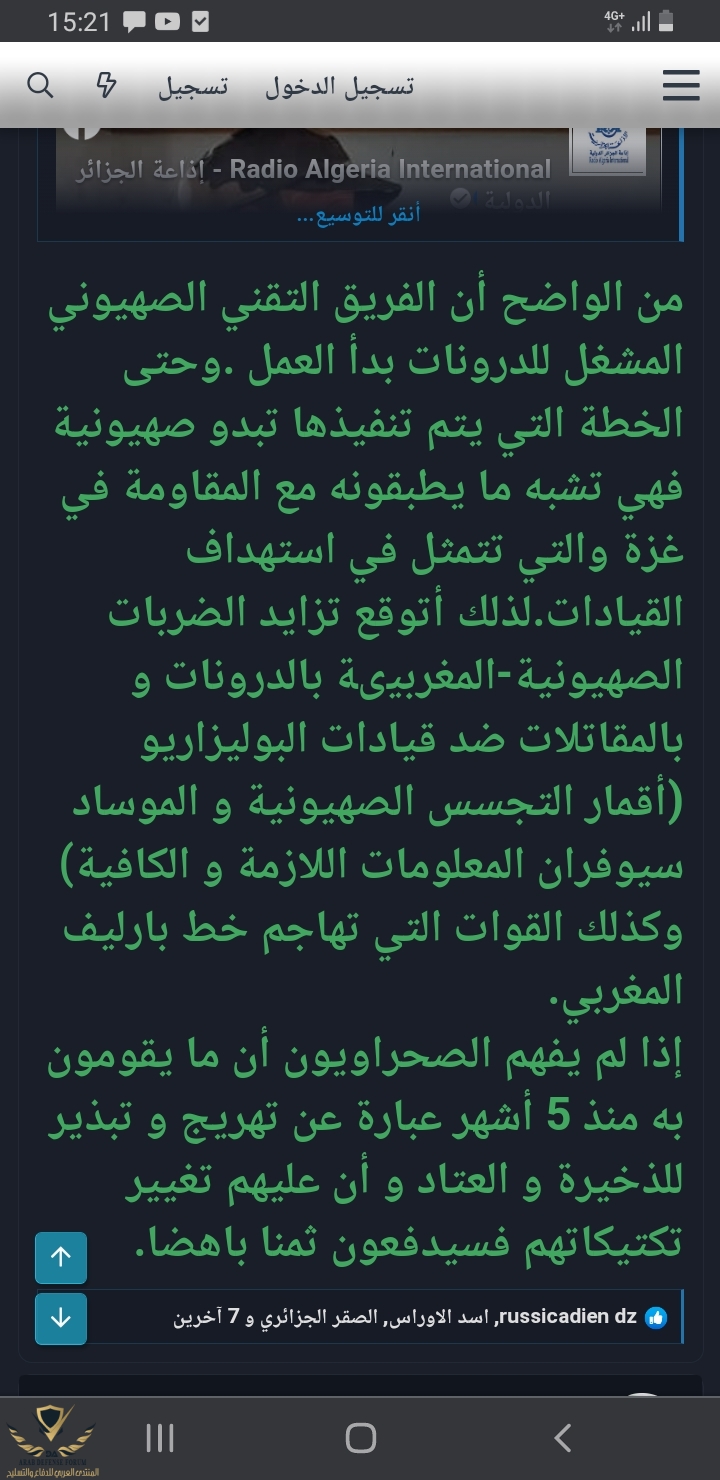Open تسجيل الدخول login link

tap(339, 87)
